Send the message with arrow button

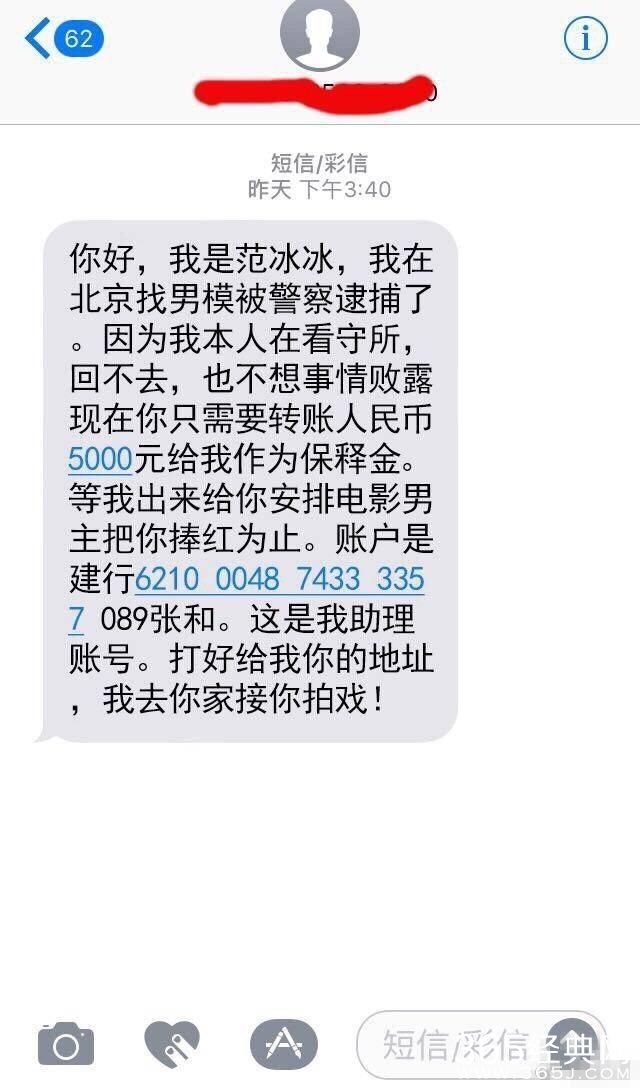570,1040
